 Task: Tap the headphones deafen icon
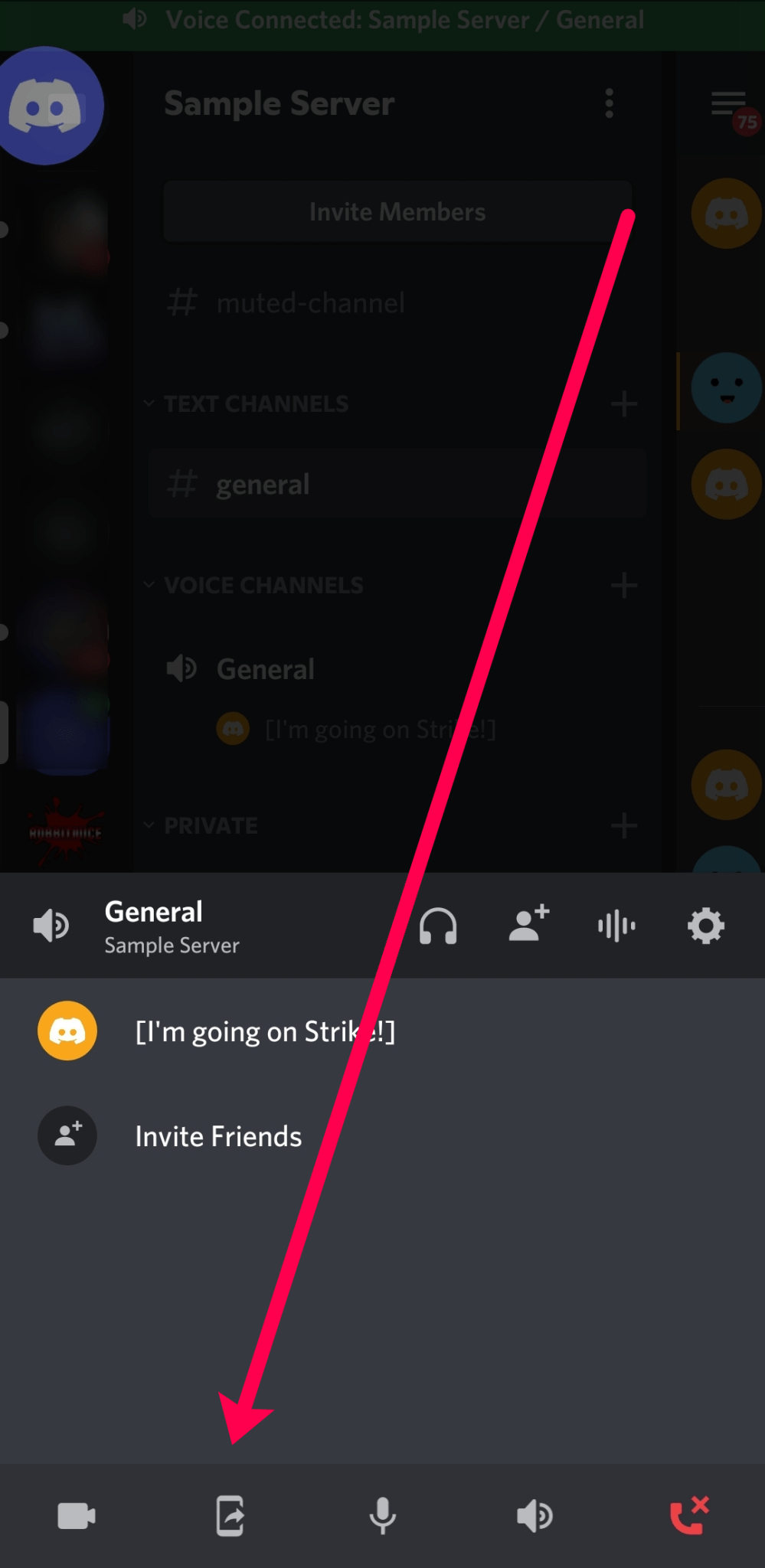click(438, 925)
